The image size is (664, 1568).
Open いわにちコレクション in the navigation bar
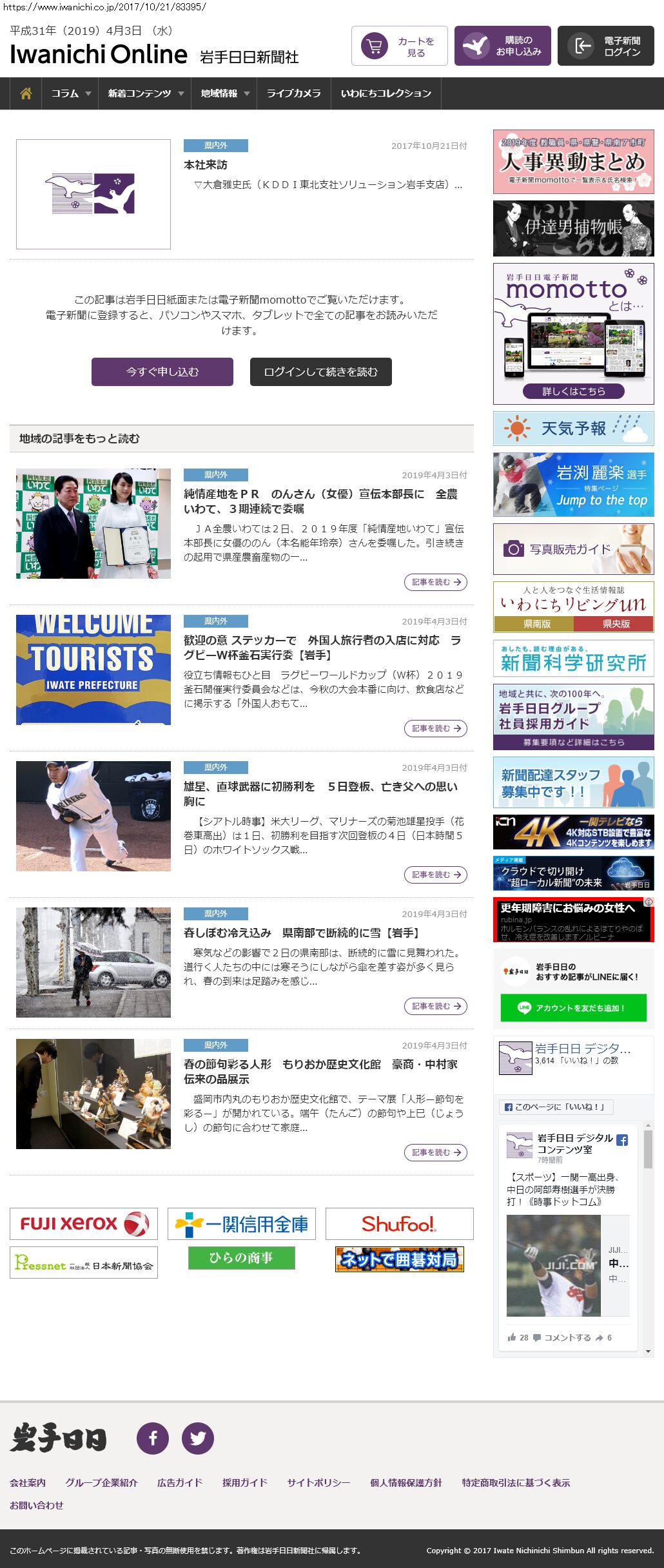coord(386,93)
